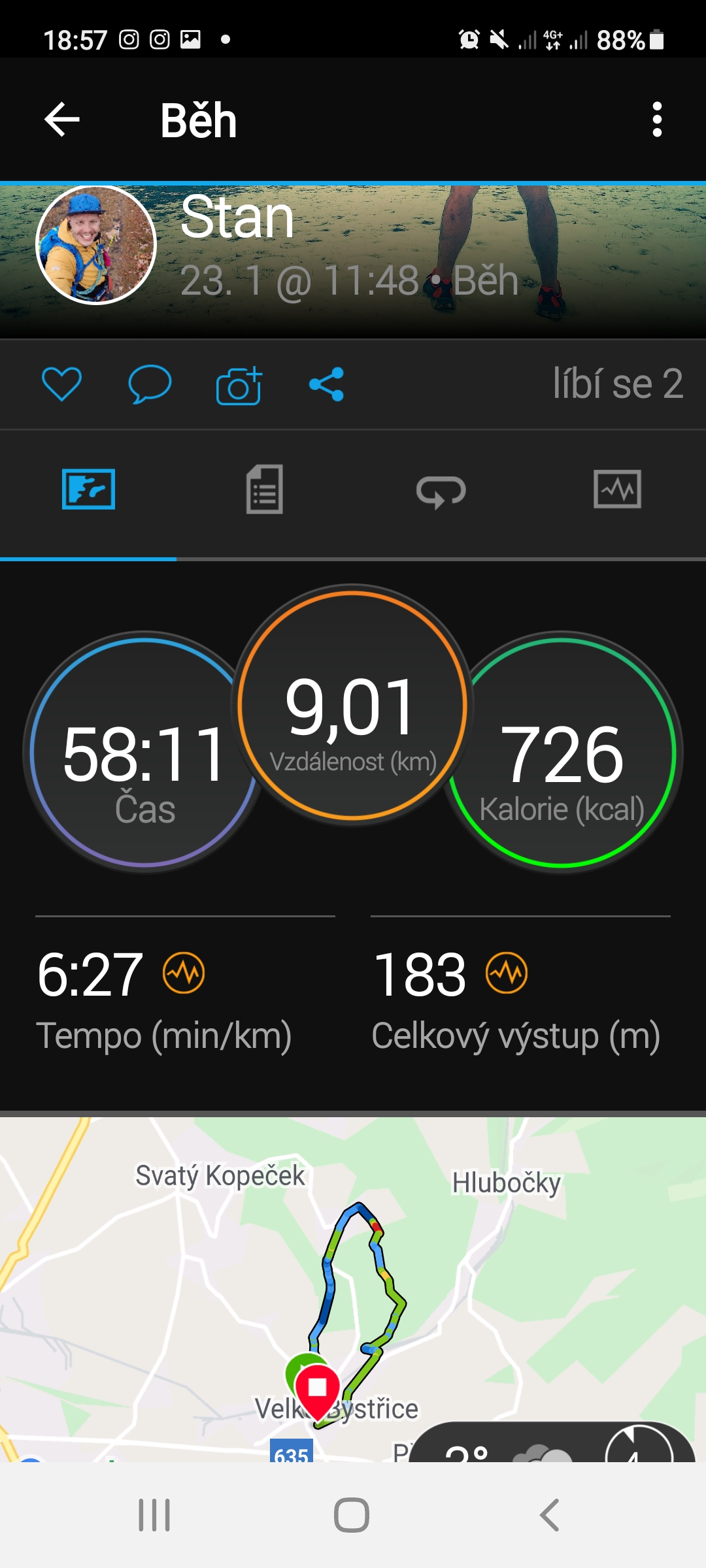This screenshot has width=706, height=1568.
Task: Like this run with the heart icon
Action: (x=61, y=384)
